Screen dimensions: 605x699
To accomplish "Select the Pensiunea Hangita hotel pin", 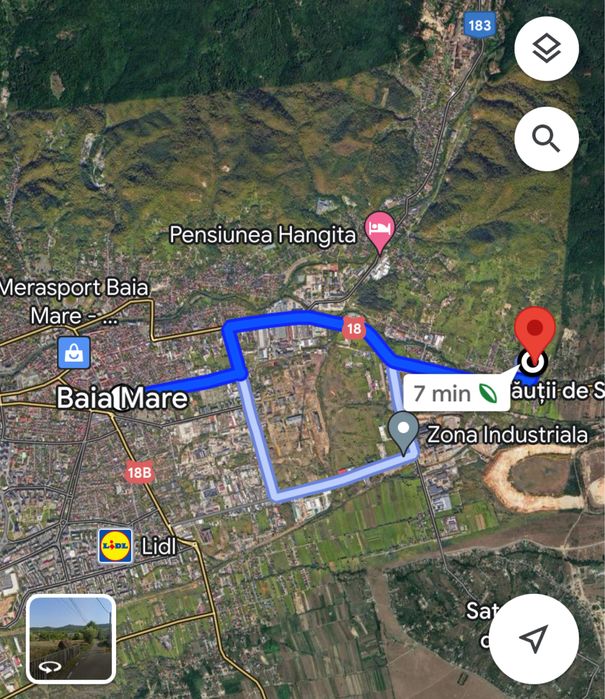I will click(379, 232).
